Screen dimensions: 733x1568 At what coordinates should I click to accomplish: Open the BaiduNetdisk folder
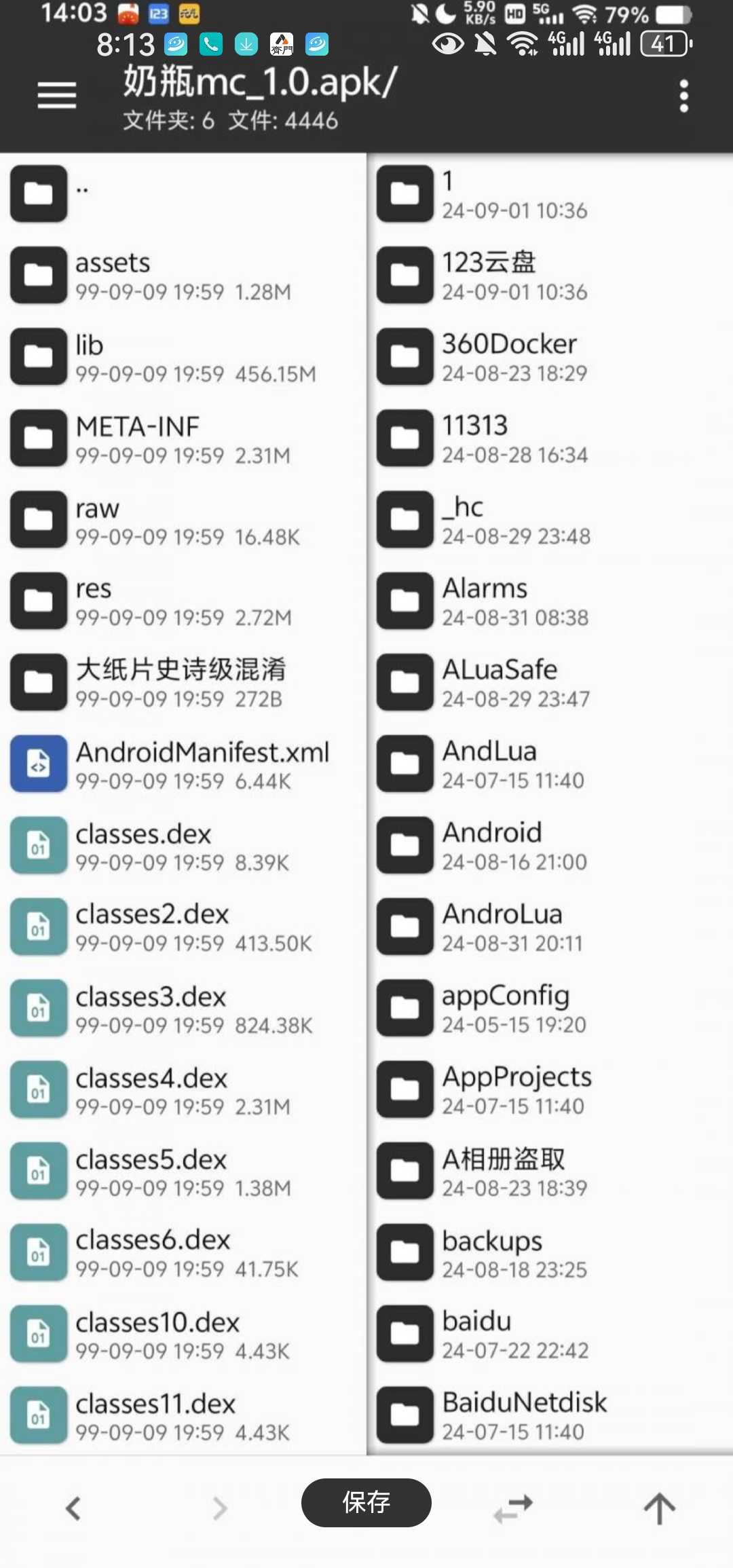pyautogui.click(x=548, y=1415)
